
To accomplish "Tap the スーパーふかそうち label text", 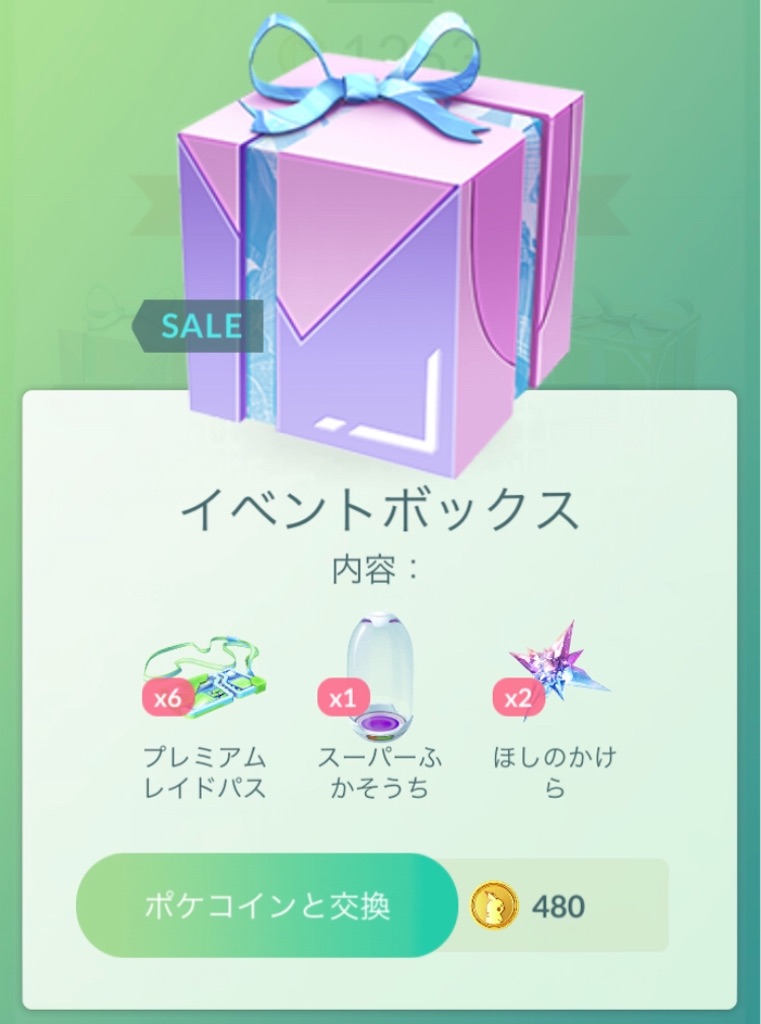I will 380,770.
